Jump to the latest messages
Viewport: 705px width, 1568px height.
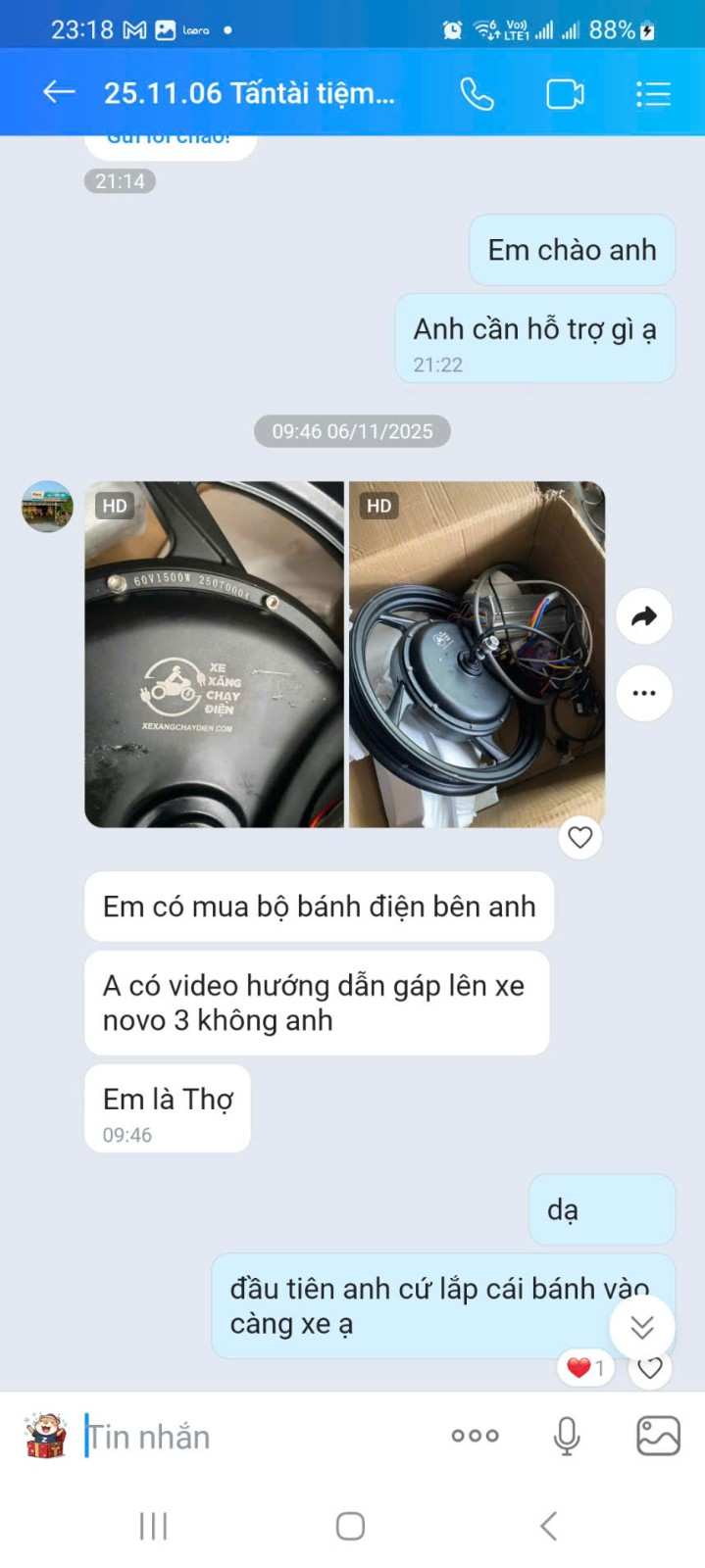click(642, 1327)
